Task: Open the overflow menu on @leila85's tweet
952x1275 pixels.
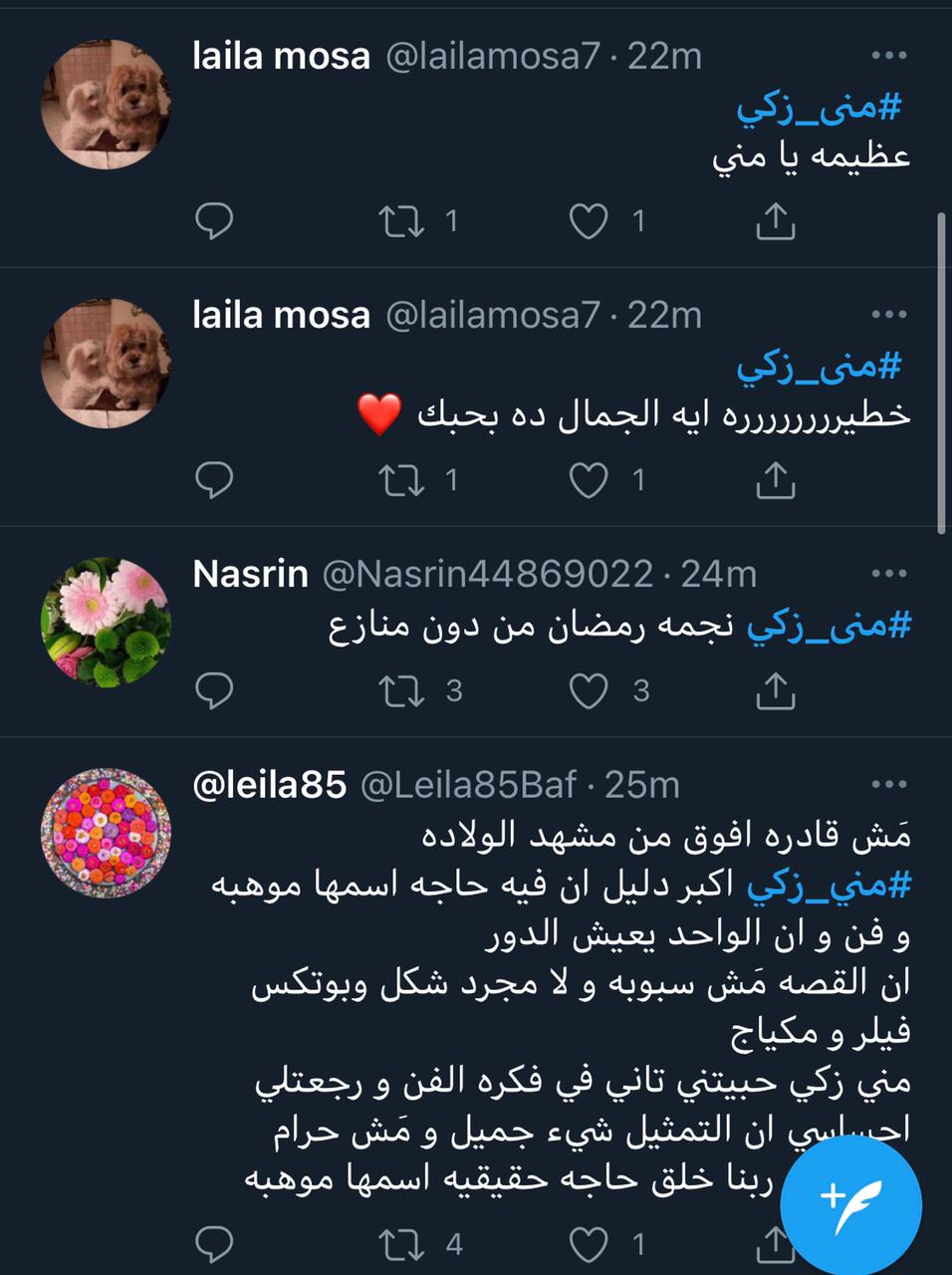Action: 888,785
